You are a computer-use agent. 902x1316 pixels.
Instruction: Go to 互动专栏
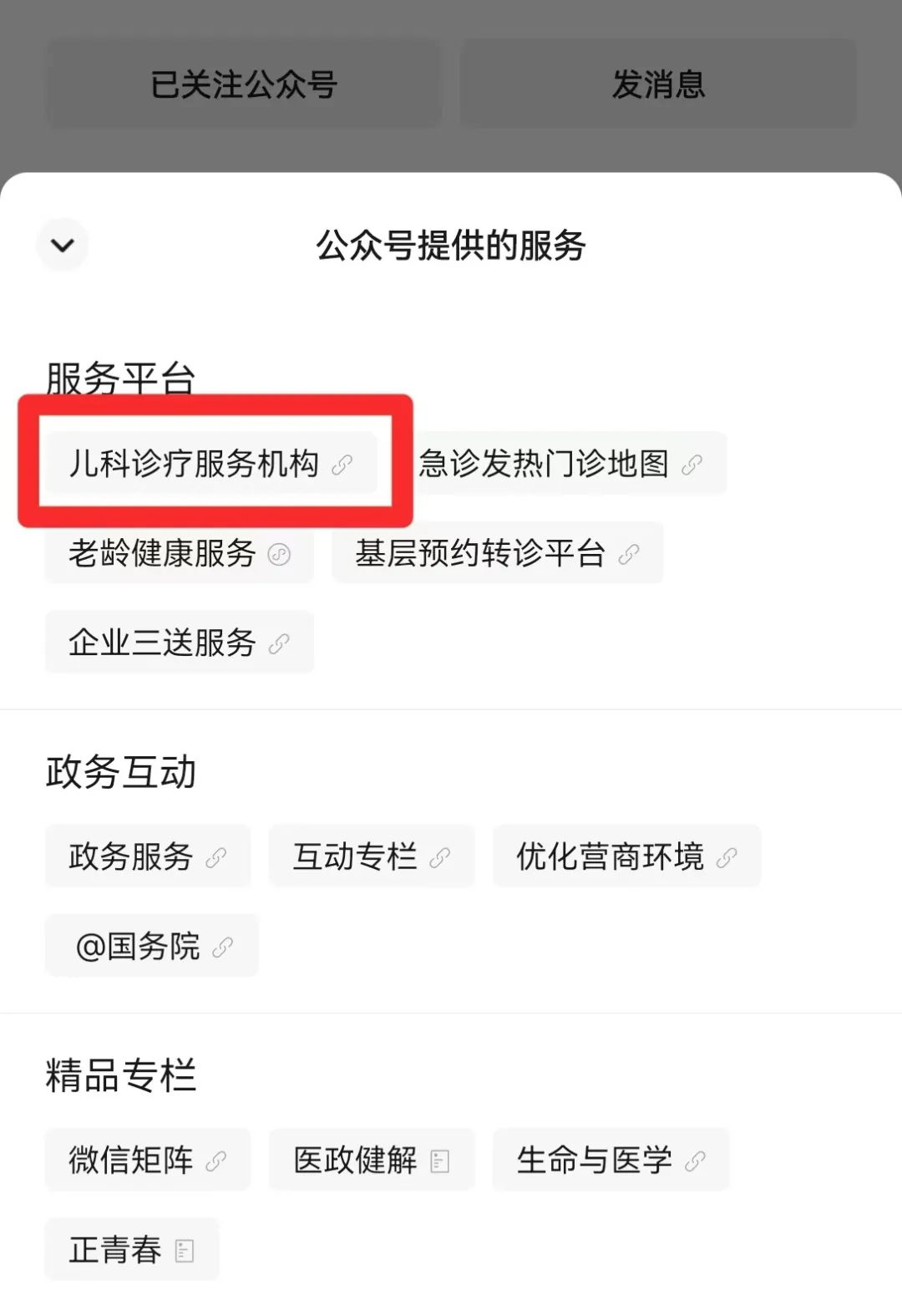(371, 856)
